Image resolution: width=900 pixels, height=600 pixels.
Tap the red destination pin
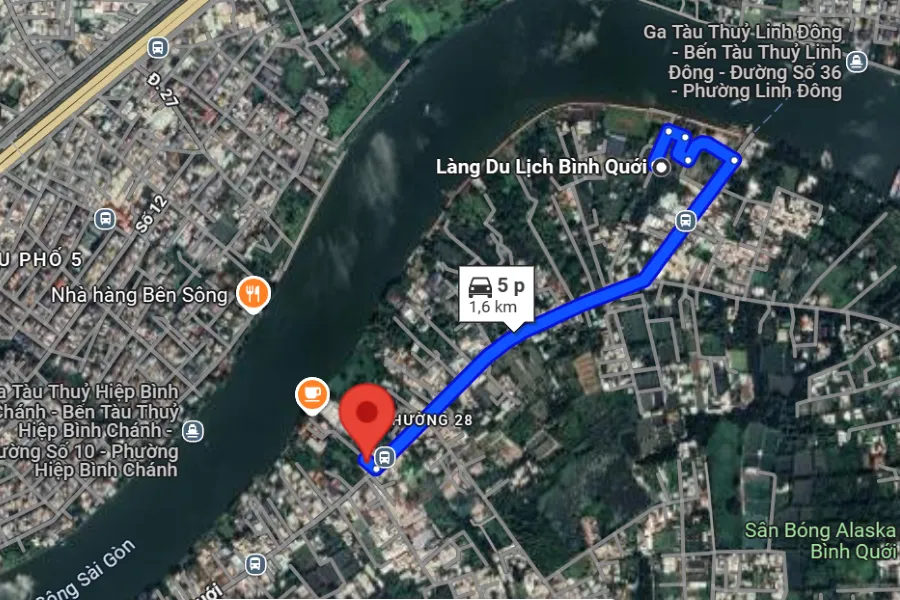367,414
